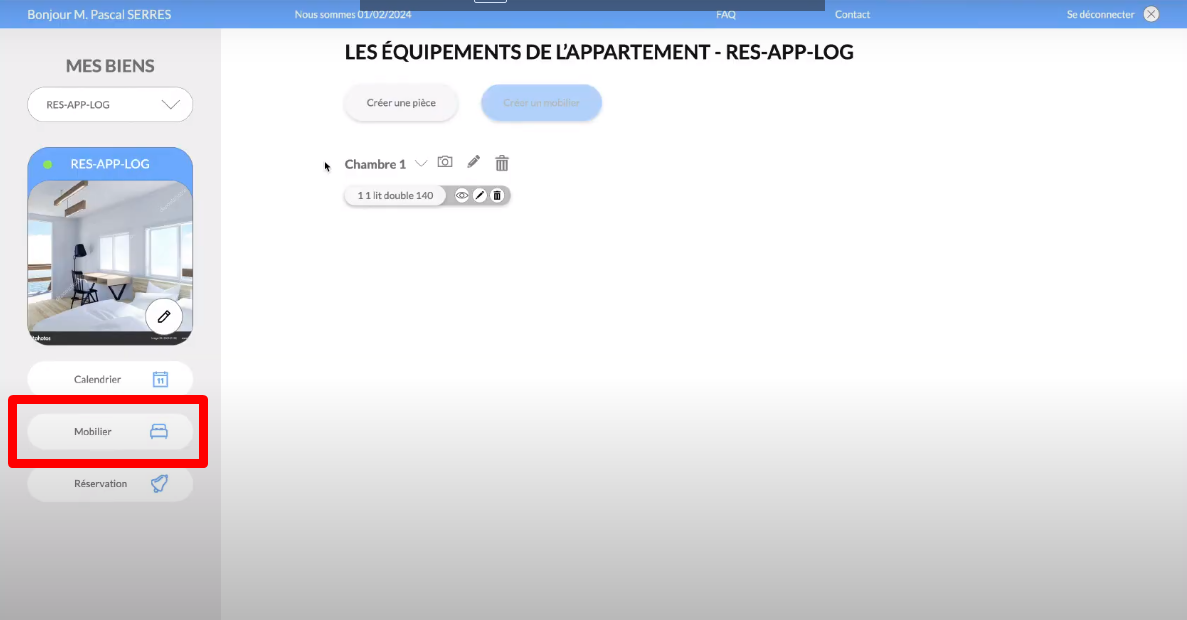
Task: Edit Chambre 1 with the pencil icon
Action: click(474, 162)
